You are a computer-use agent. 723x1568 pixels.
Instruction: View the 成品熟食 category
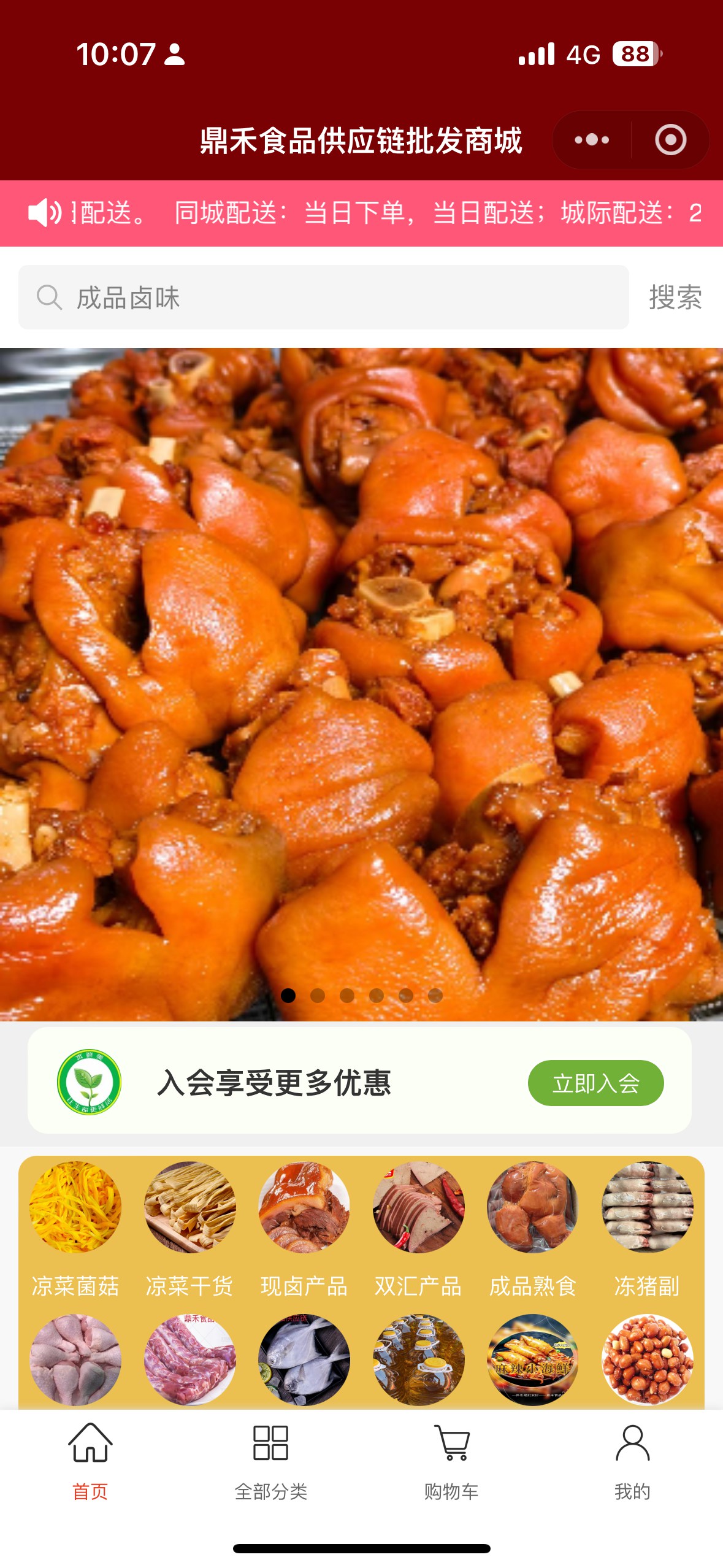(533, 1226)
